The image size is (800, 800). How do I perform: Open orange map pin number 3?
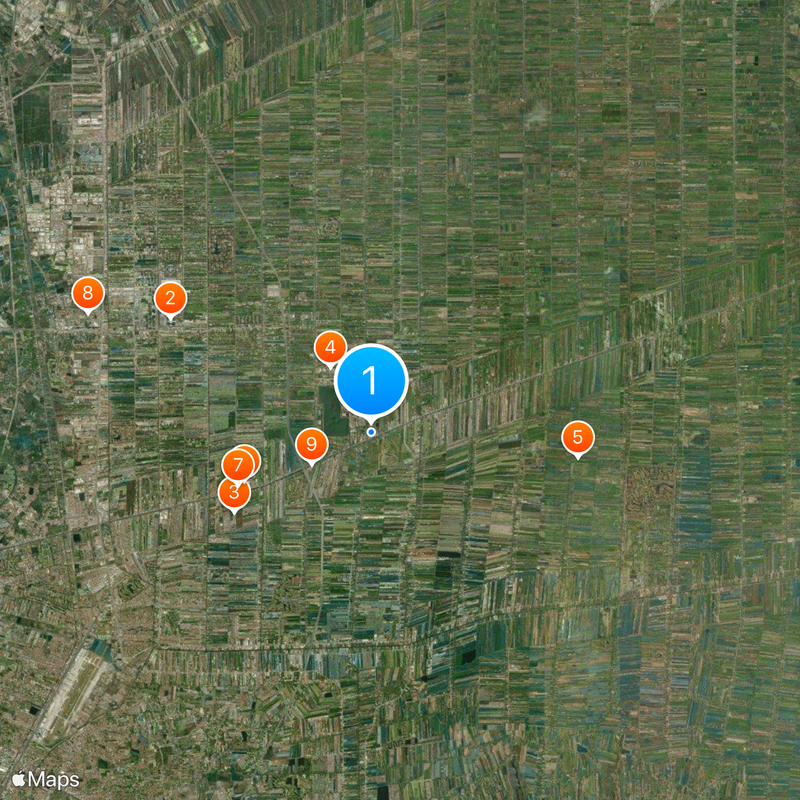234,492
